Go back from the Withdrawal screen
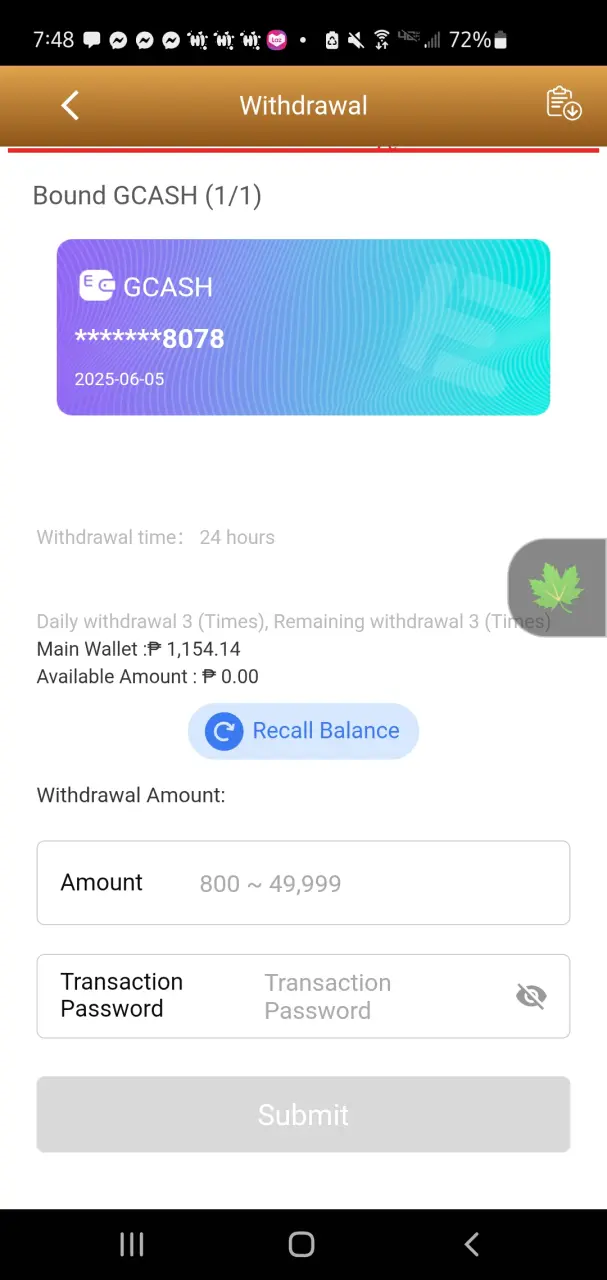Viewport: 607px width, 1280px height. pyautogui.click(x=69, y=105)
